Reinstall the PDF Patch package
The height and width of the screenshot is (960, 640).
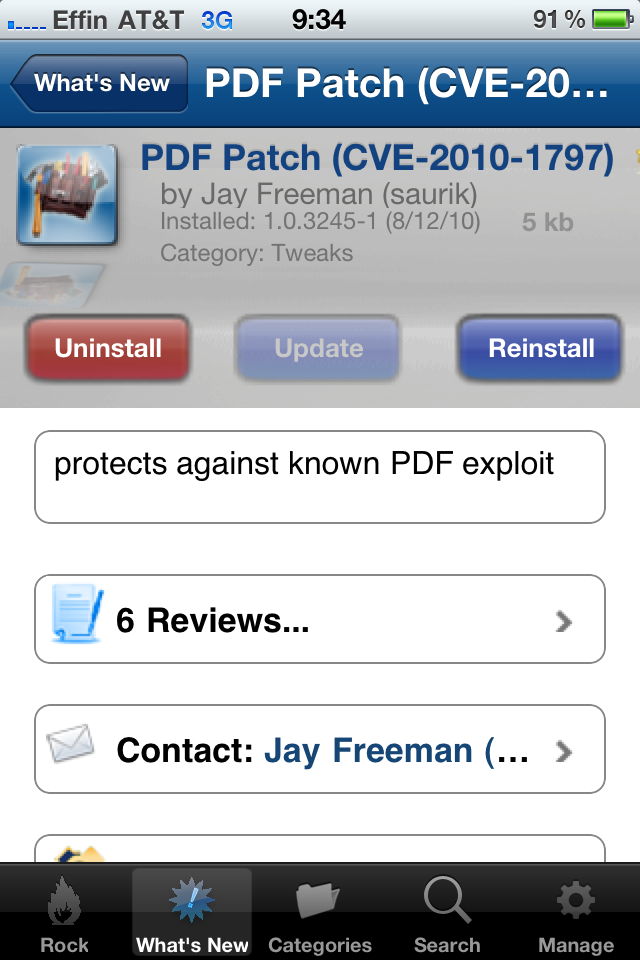540,348
